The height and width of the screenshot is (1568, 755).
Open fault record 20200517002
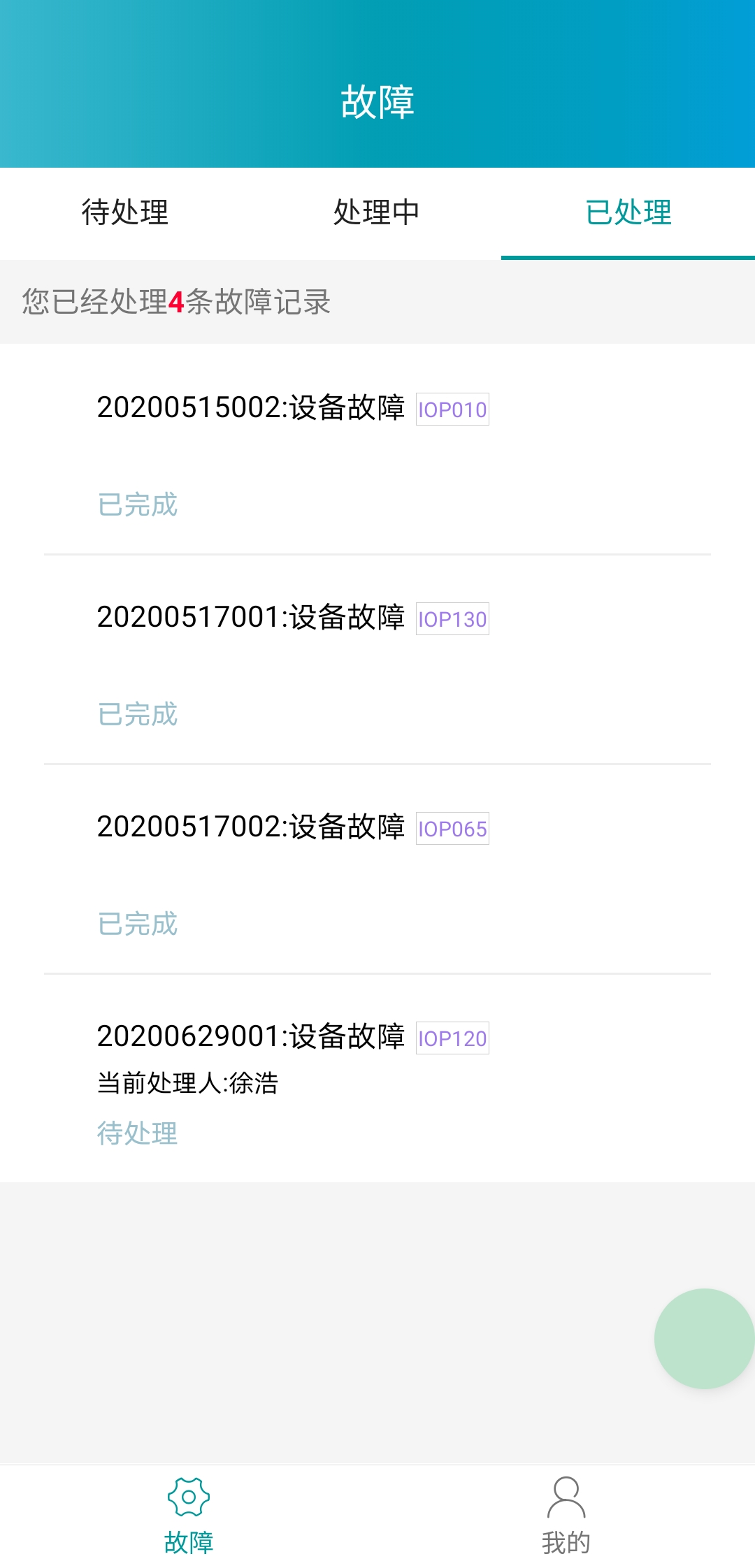coord(250,827)
